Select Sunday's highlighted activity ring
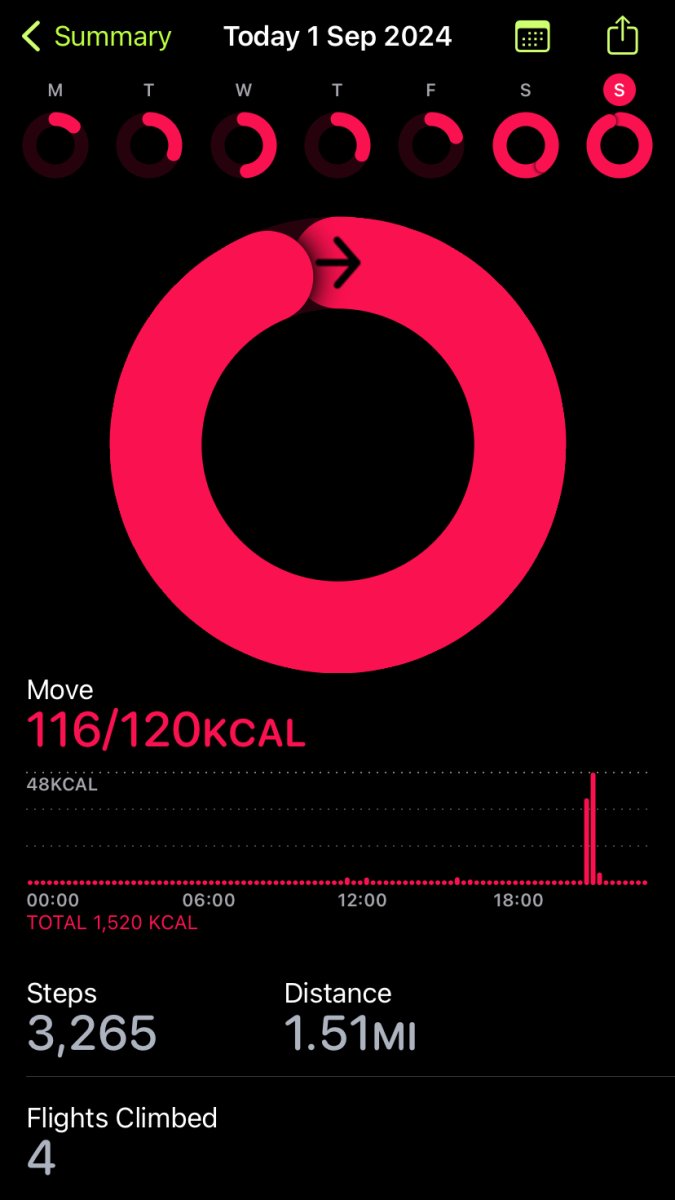675x1200 pixels. coord(619,145)
